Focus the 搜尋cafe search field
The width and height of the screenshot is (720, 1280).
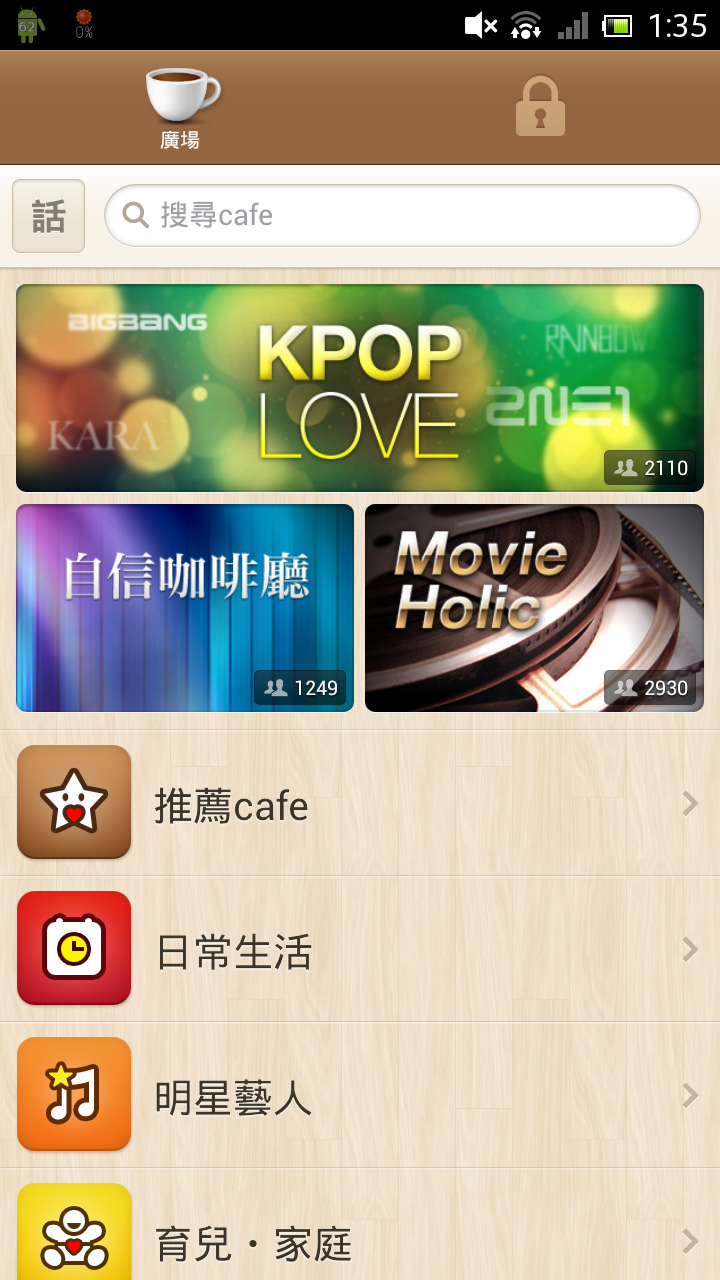click(402, 215)
